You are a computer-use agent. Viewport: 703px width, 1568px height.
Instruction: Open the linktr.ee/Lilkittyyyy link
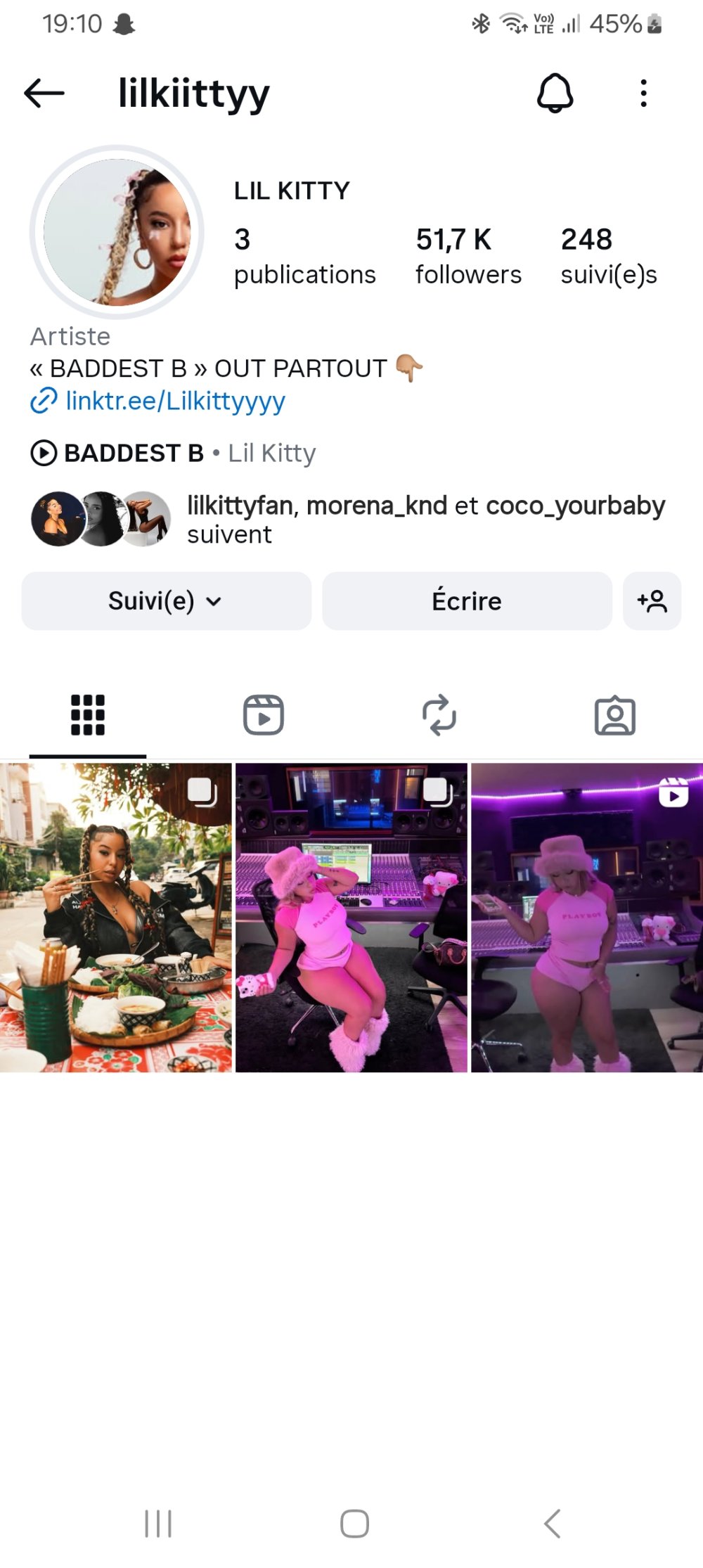174,401
